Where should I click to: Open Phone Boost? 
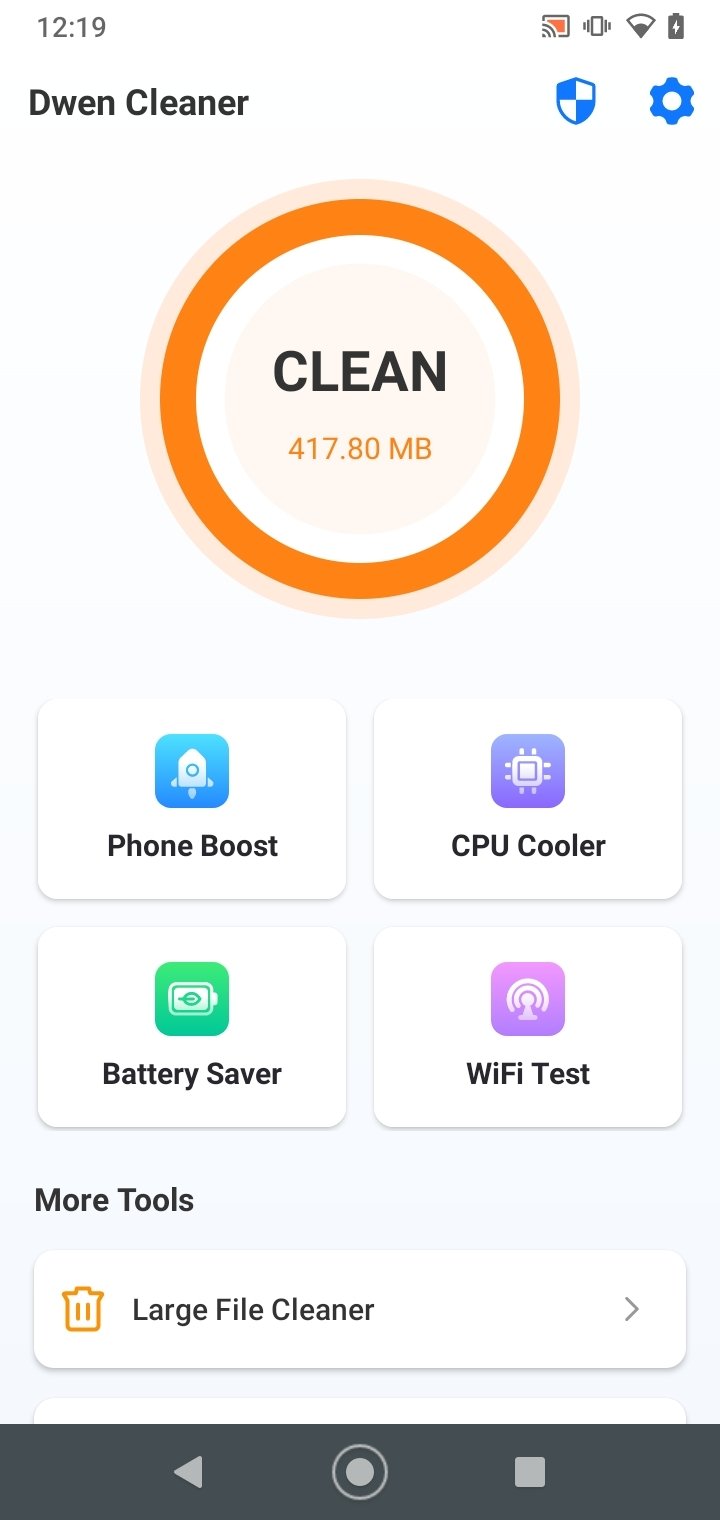192,798
